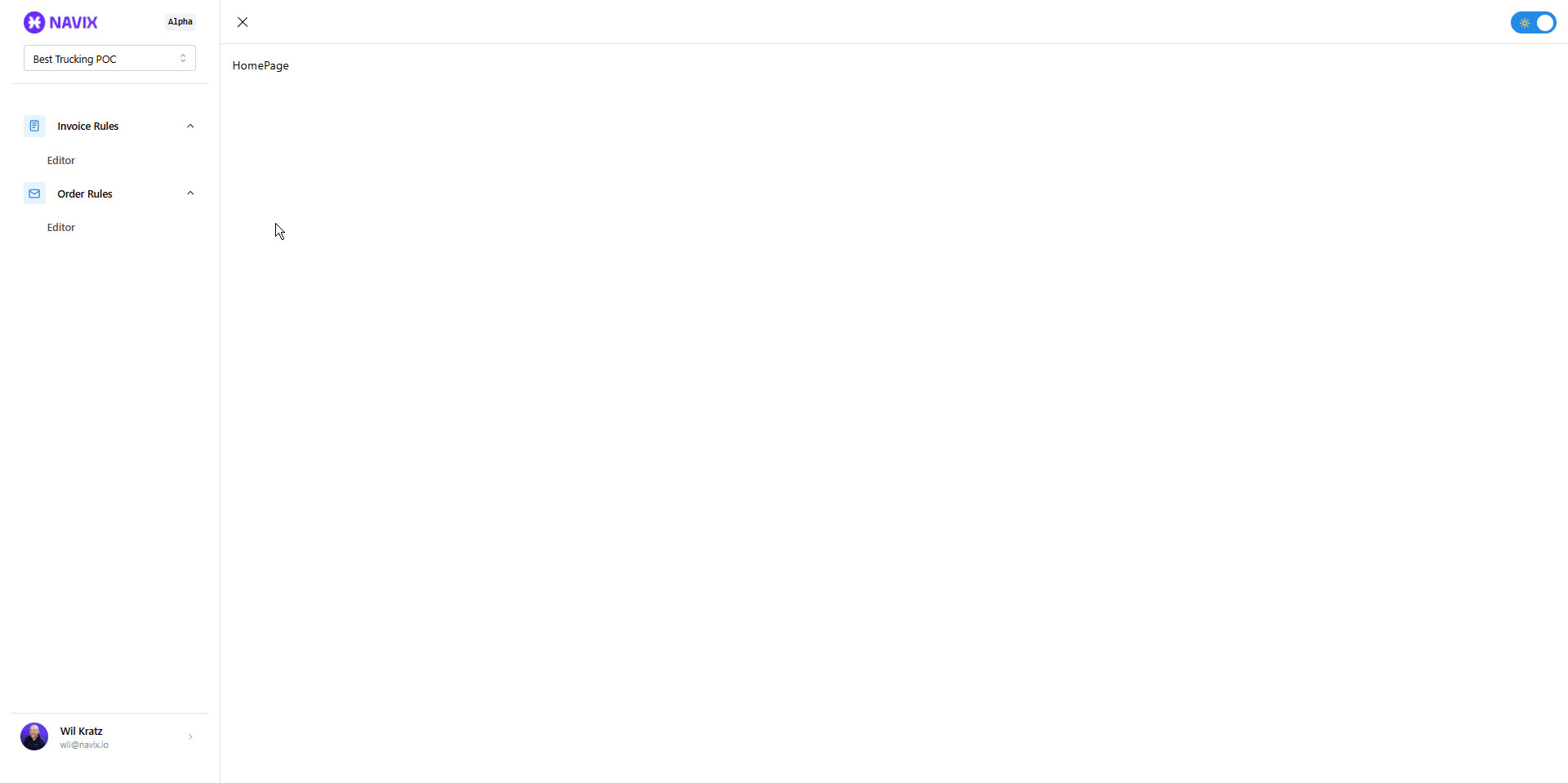Collapse the Order Rules section

pos(190,194)
